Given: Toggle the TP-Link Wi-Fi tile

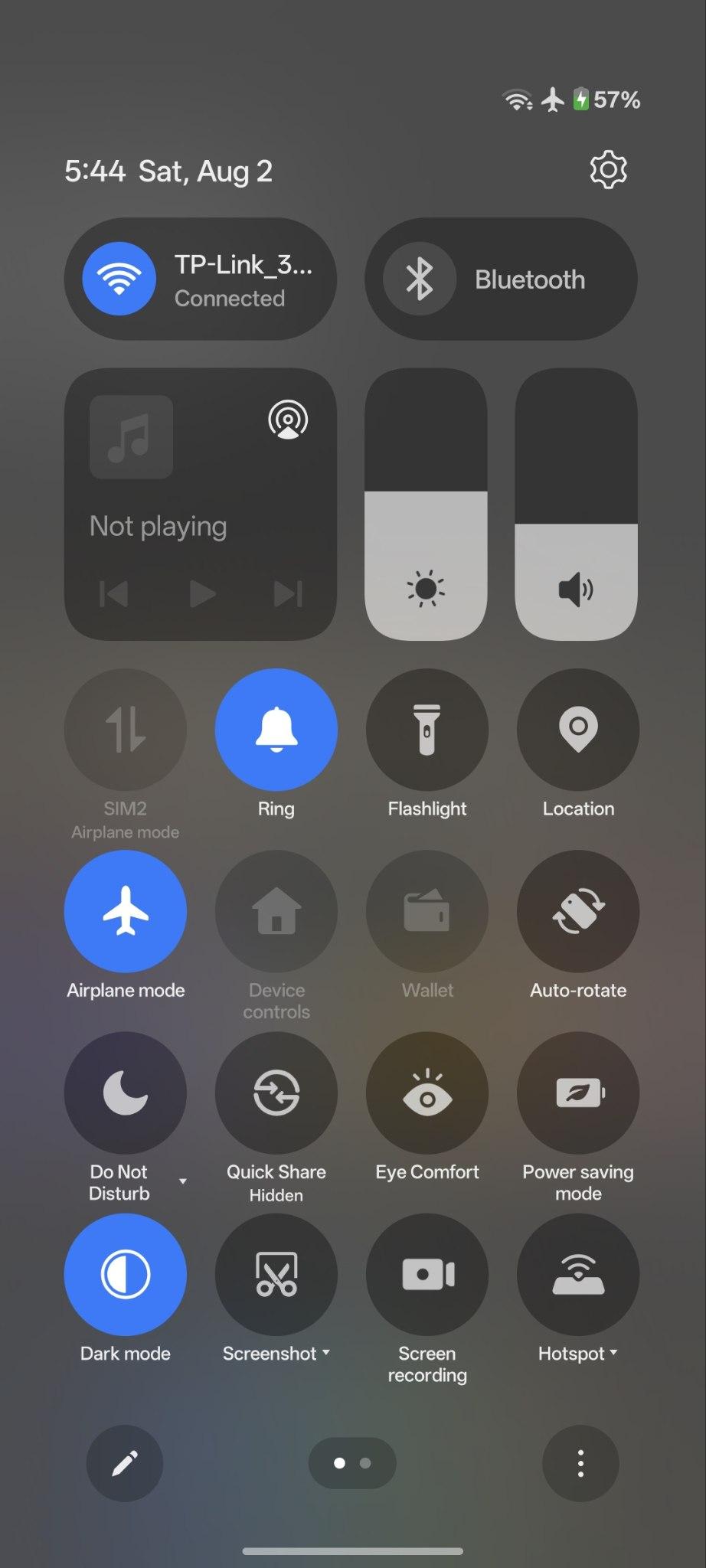Looking at the screenshot, I should coord(200,279).
